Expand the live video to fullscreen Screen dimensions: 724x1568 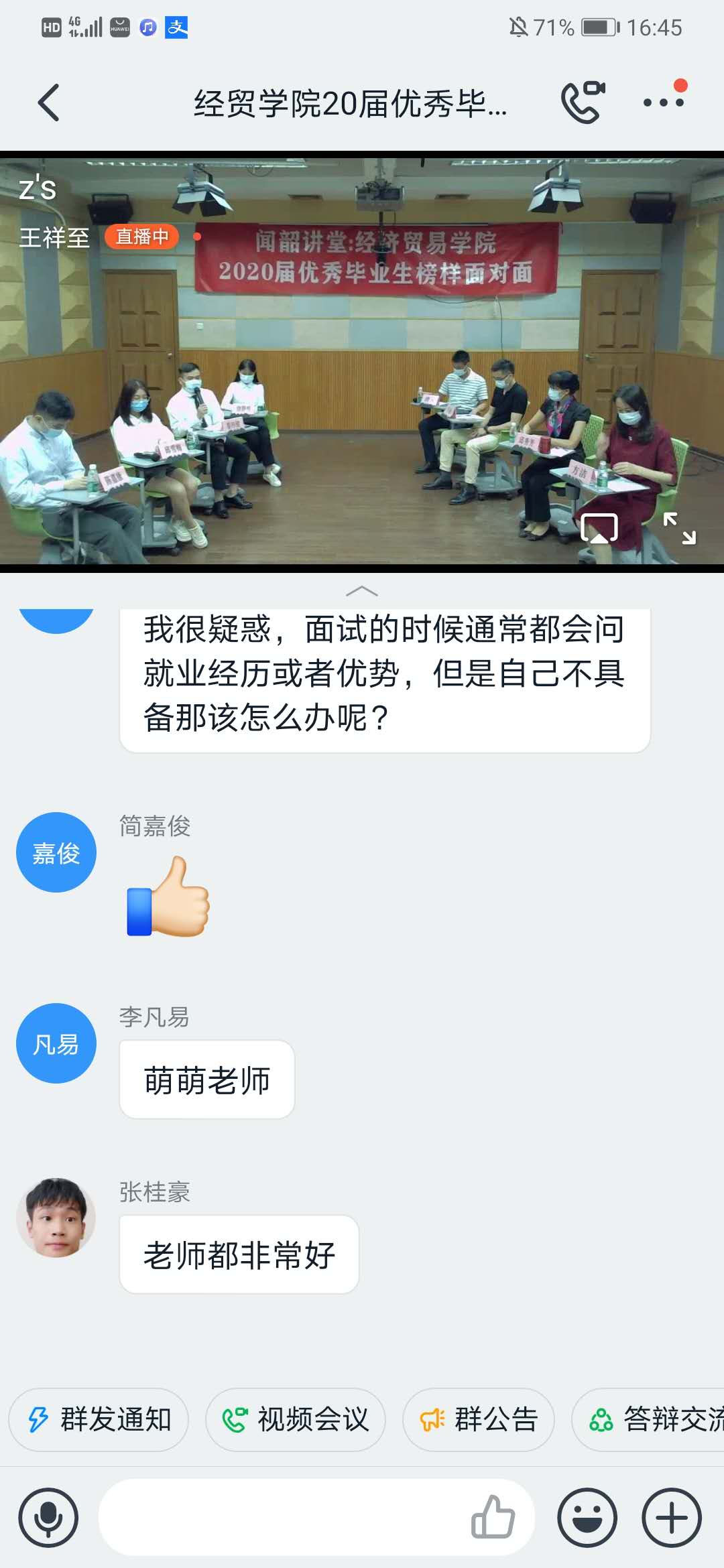coord(679,528)
